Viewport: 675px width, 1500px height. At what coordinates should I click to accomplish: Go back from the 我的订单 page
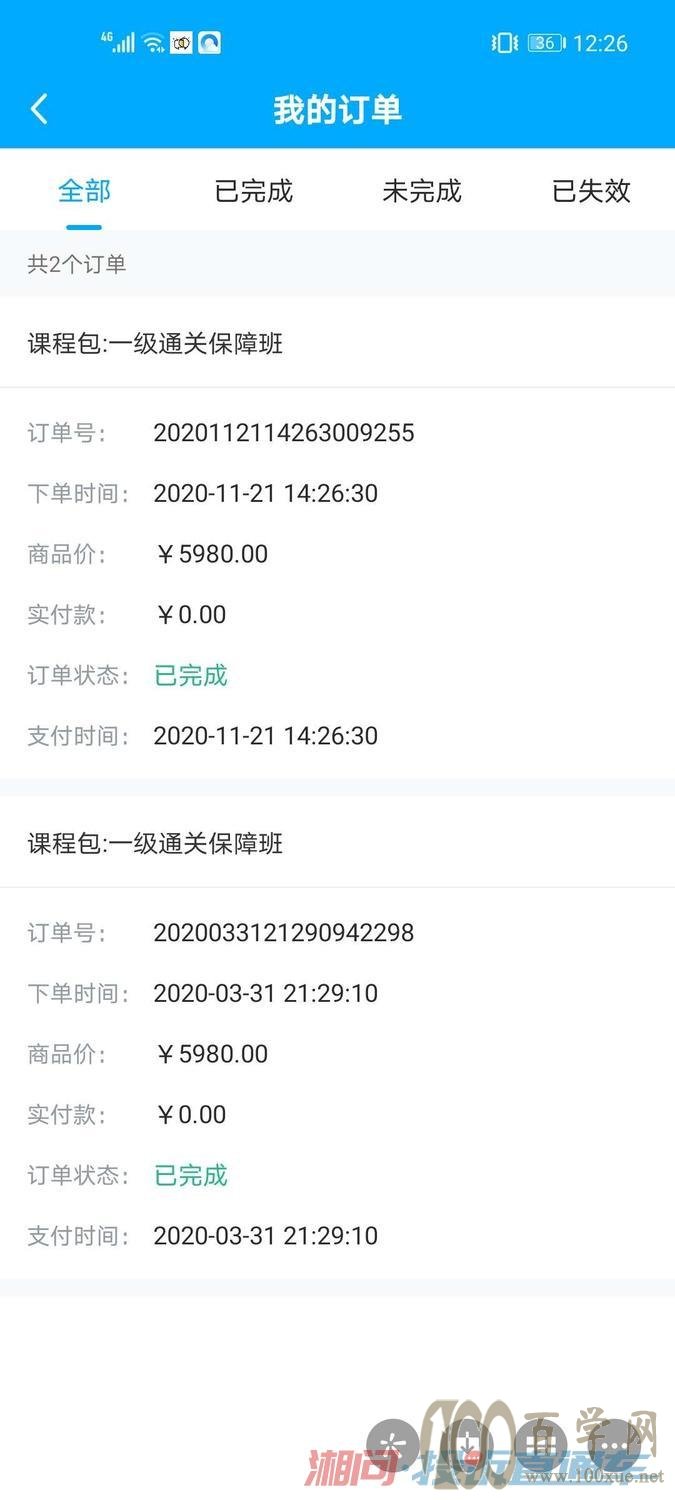tap(39, 109)
